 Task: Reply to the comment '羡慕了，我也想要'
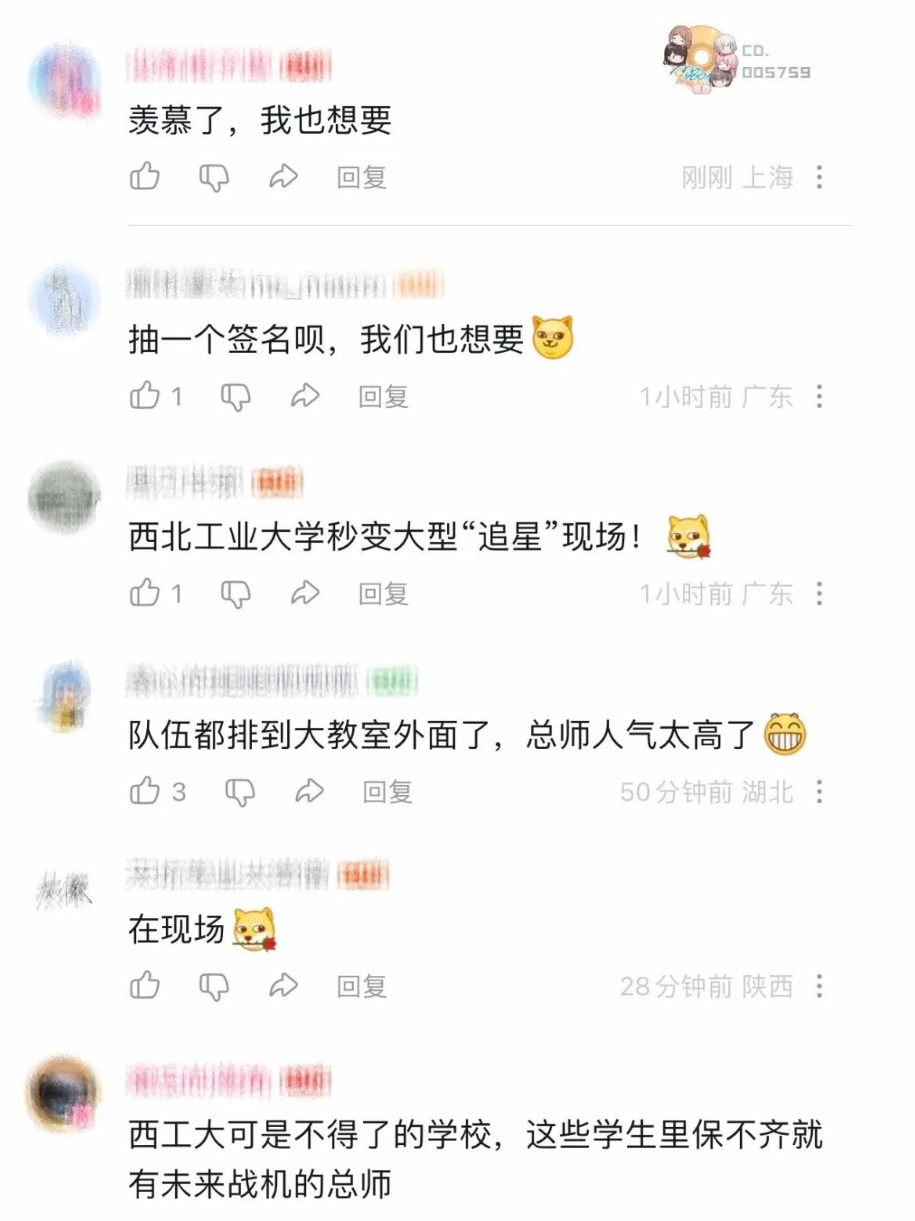(361, 178)
